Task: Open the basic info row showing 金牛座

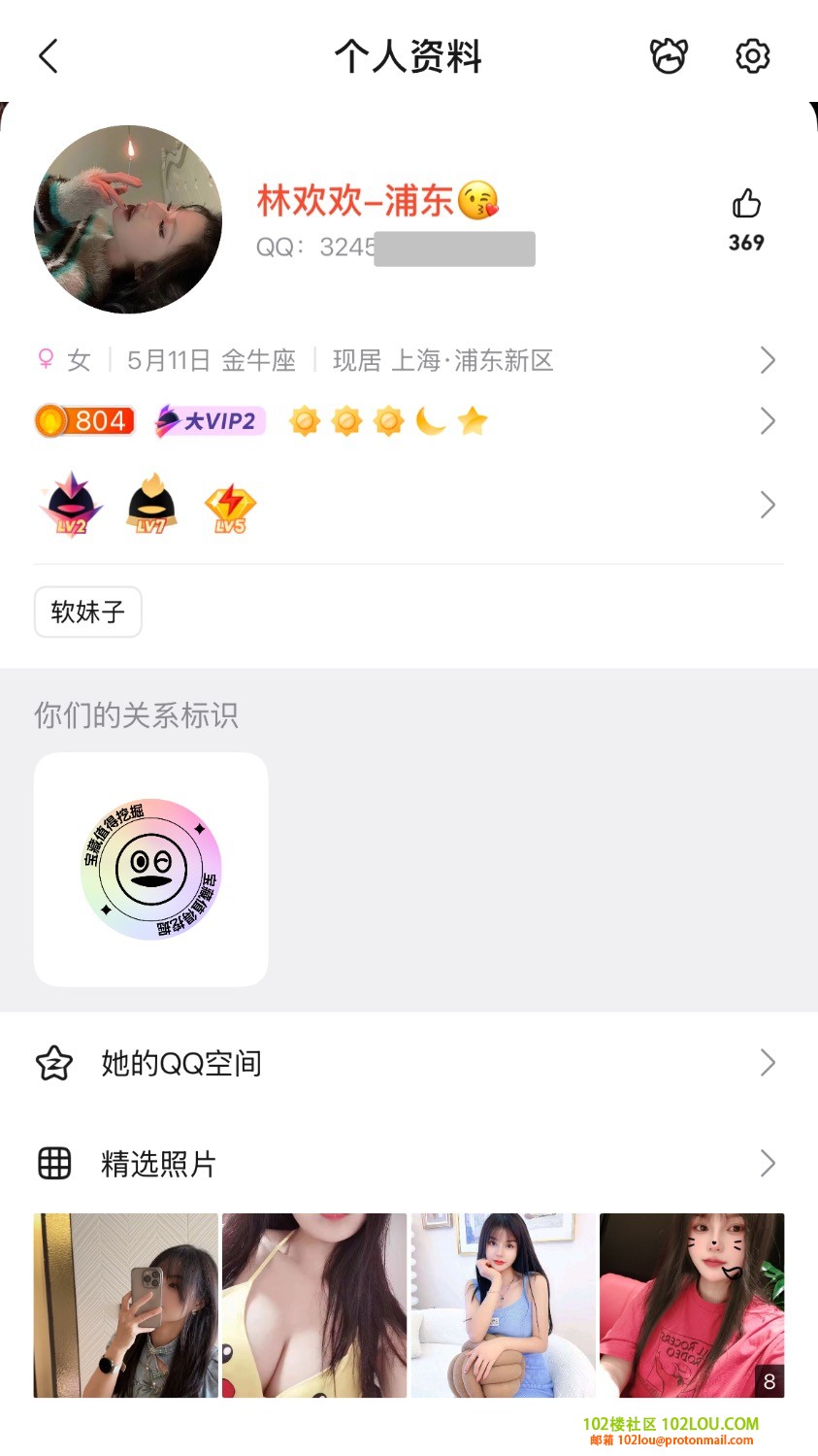Action: coord(408,360)
